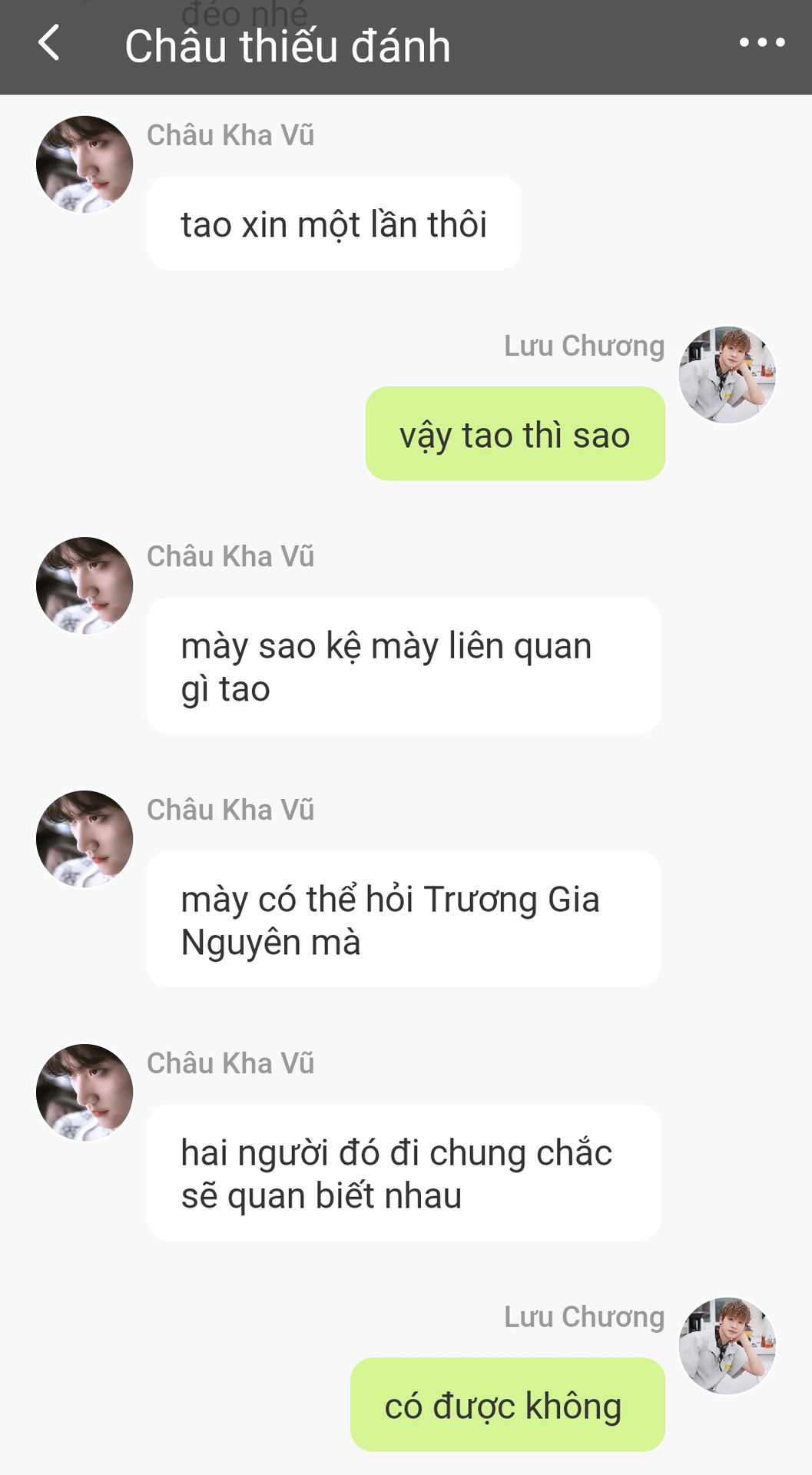Tap Lưu Chương's avatar beside "vậy tao thì sao"
Image resolution: width=812 pixels, height=1475 pixels.
tap(727, 375)
